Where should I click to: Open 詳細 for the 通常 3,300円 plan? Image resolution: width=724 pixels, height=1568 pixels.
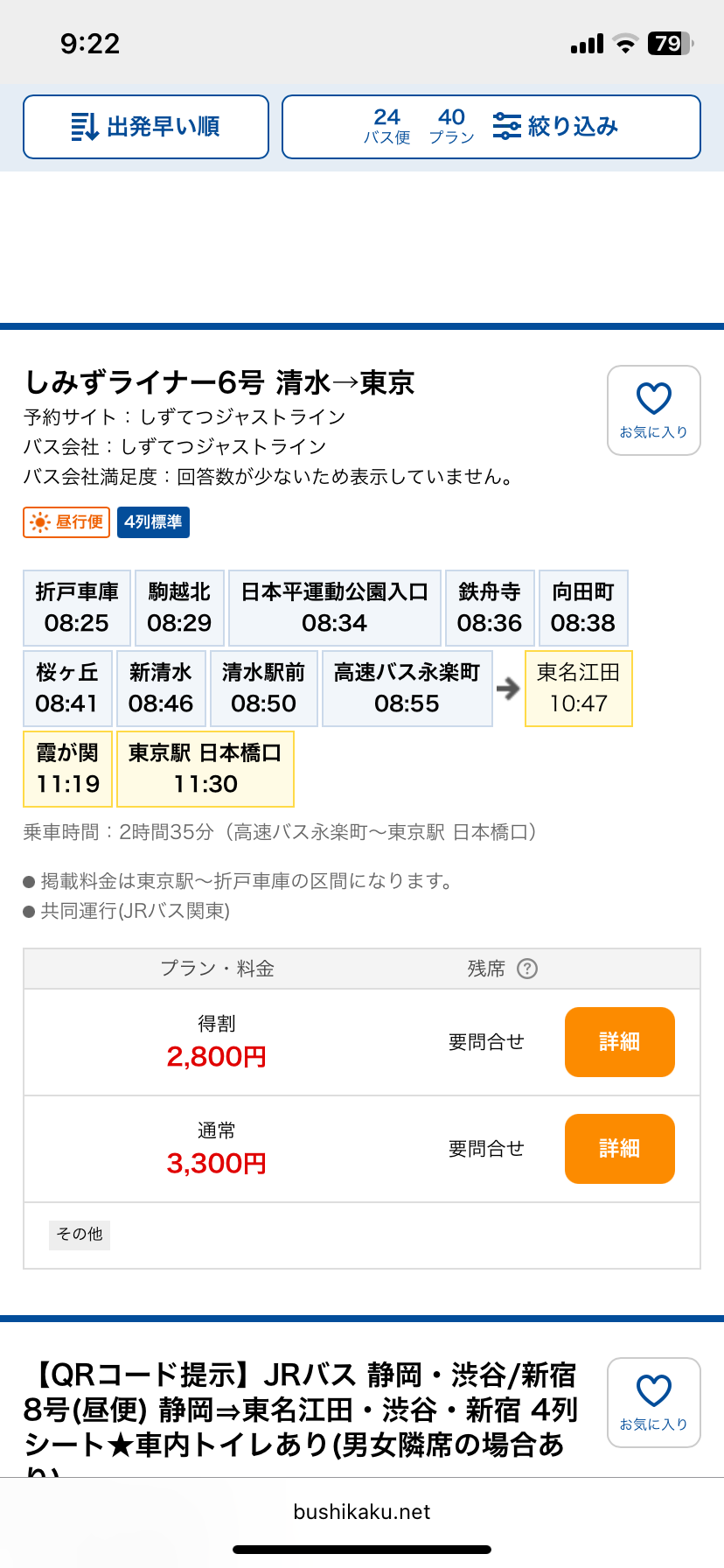tap(619, 1149)
